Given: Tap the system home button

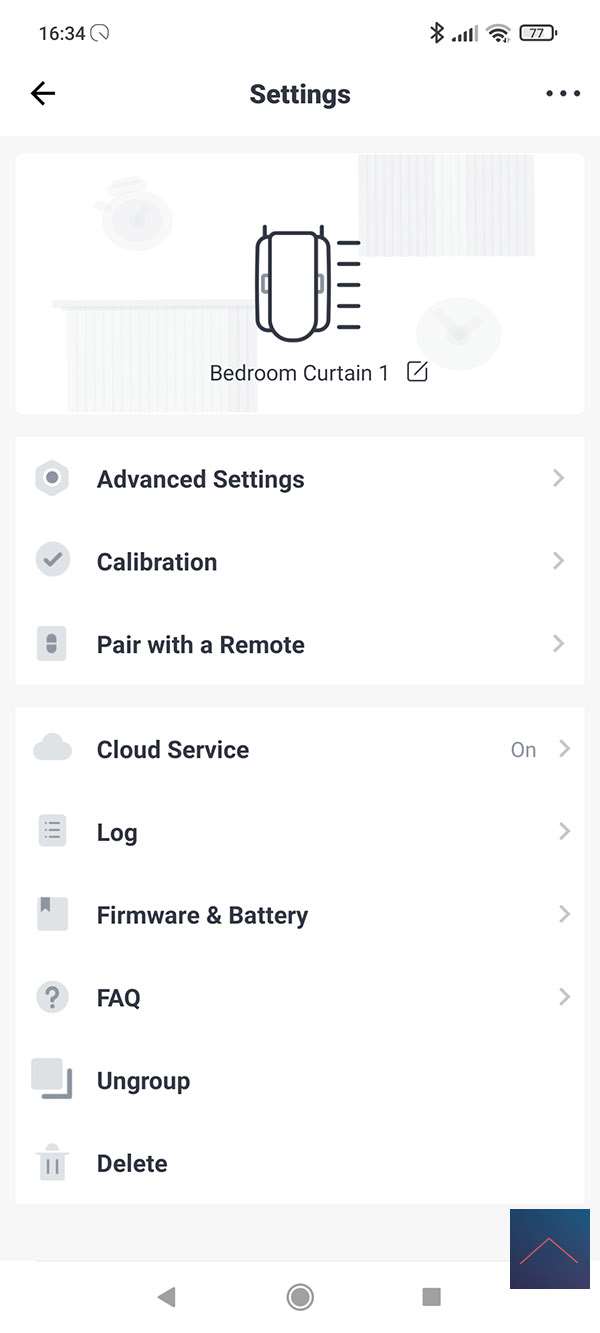Looking at the screenshot, I should [299, 1297].
